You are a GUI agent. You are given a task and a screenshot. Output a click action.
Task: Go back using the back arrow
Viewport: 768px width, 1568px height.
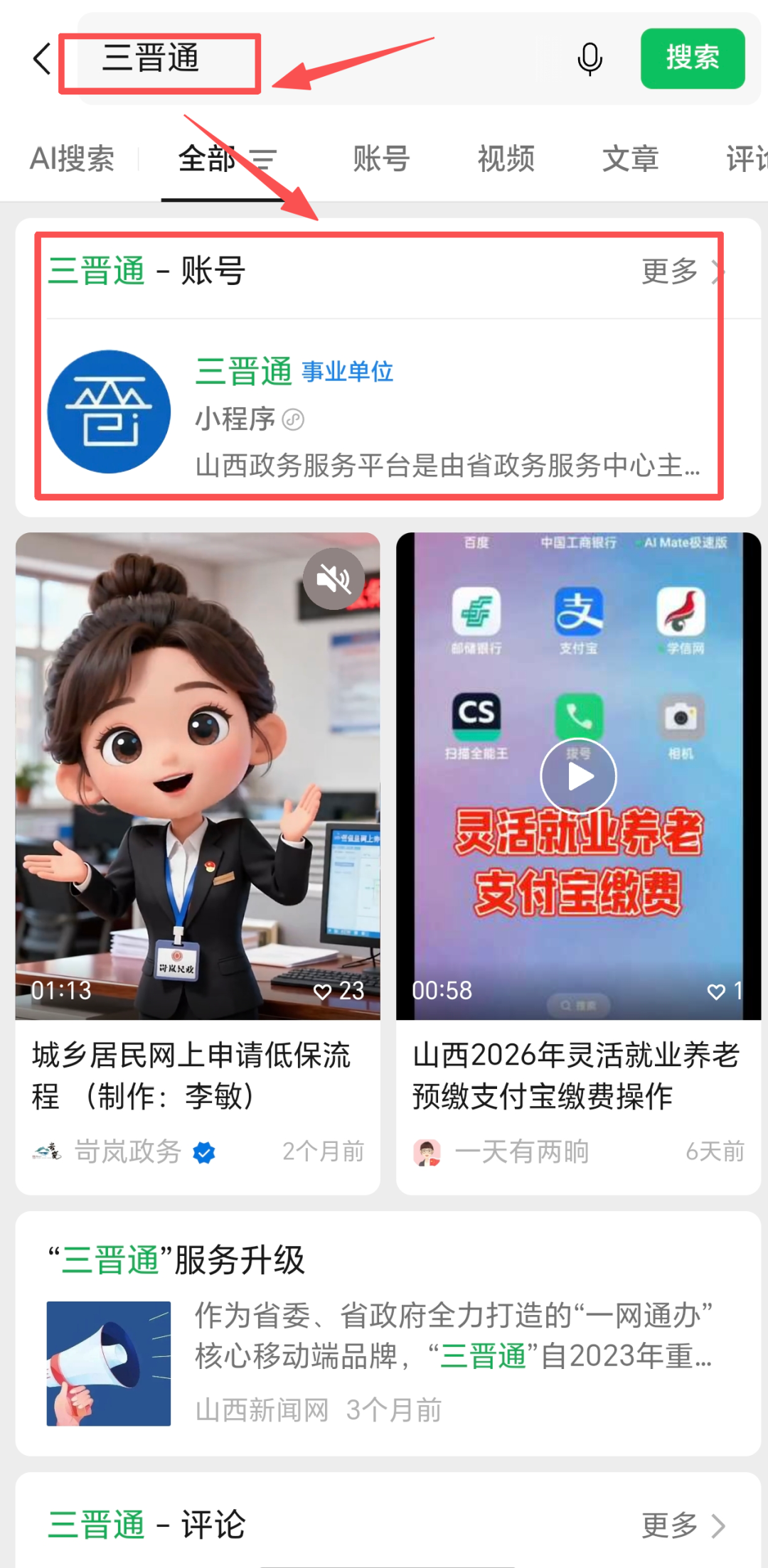[42, 58]
